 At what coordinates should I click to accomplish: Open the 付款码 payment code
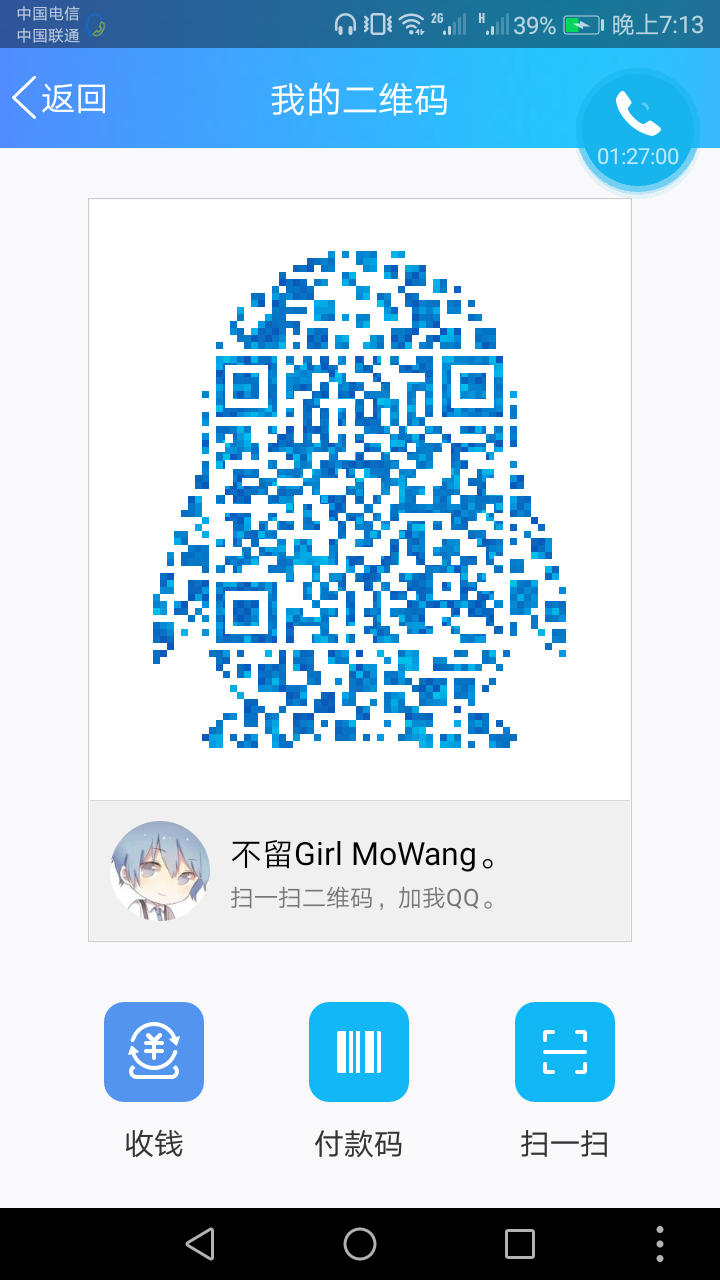[x=359, y=1052]
